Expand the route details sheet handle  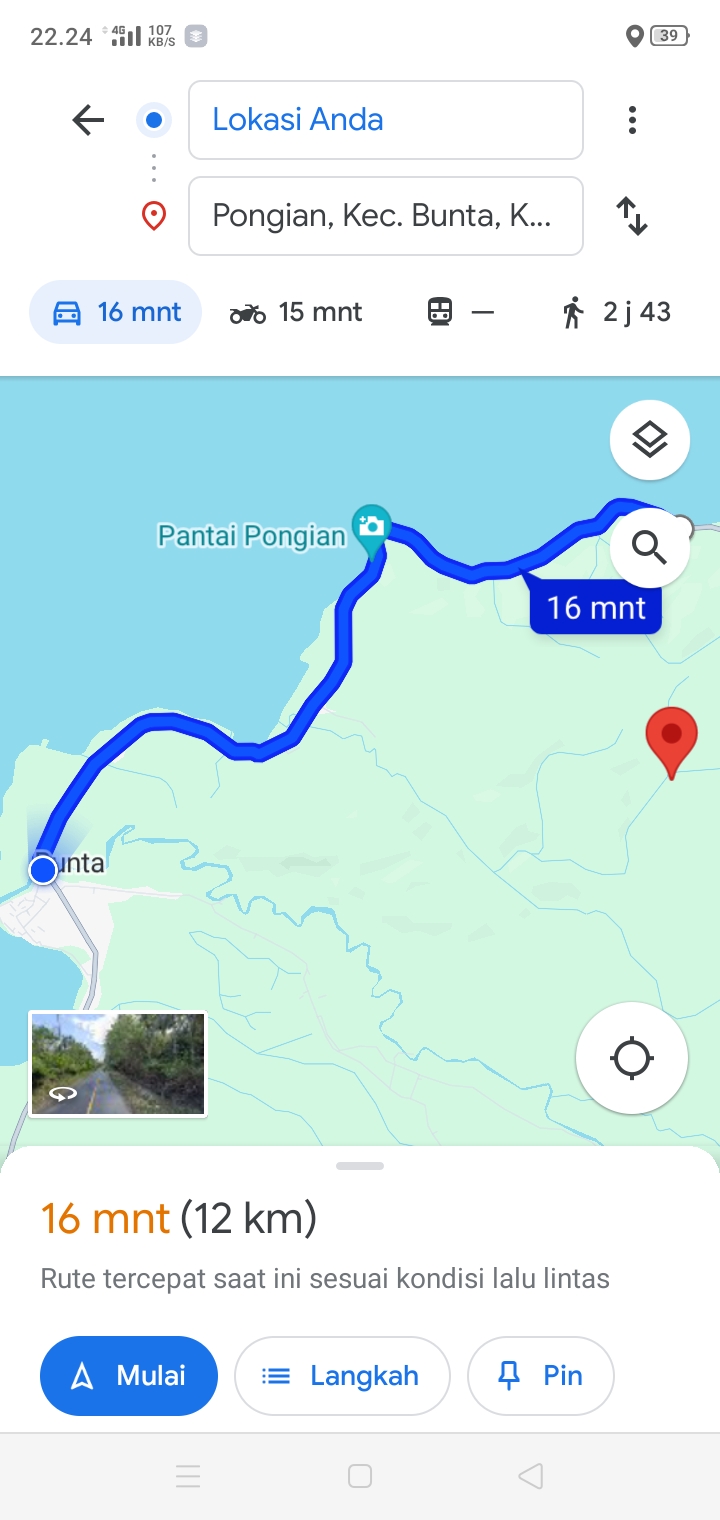[360, 1166]
